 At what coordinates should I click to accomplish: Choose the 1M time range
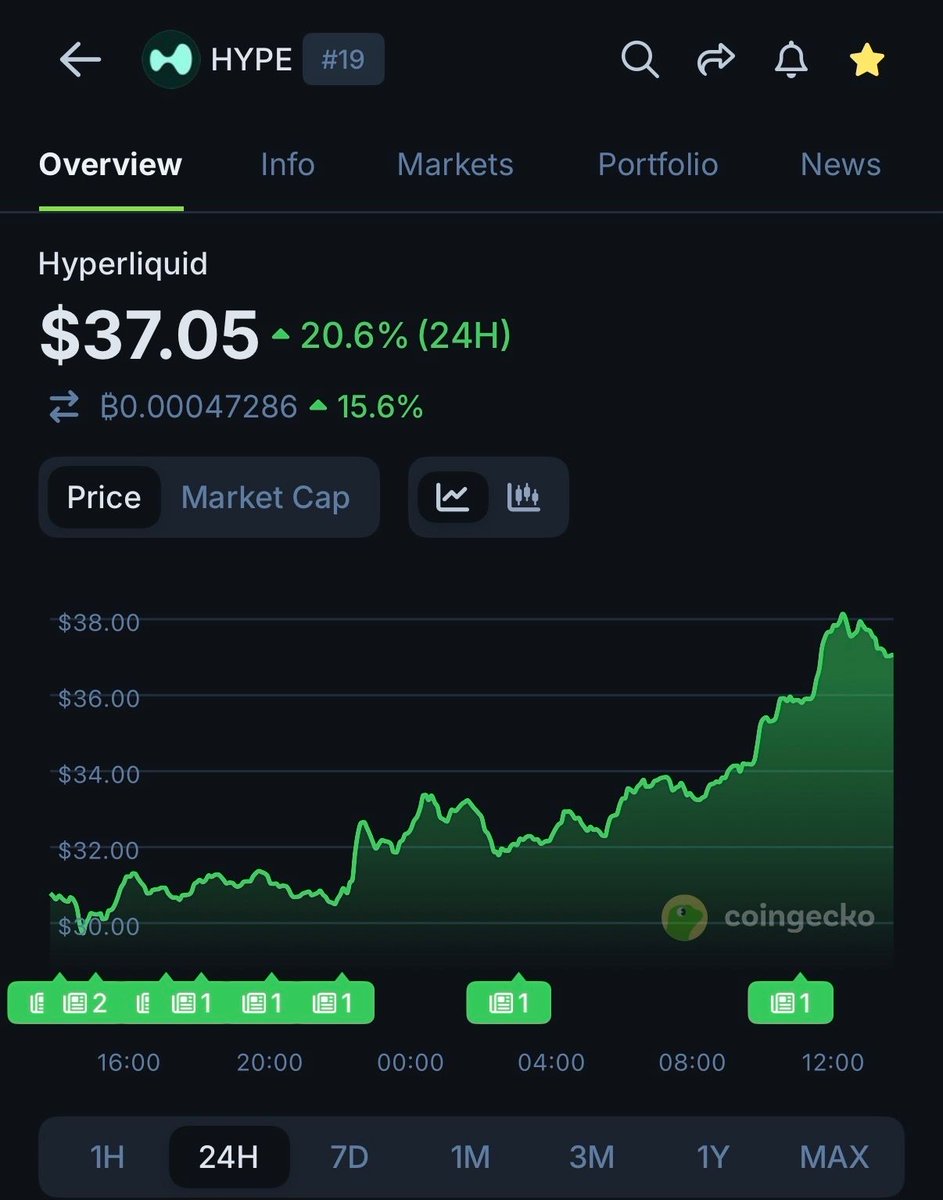470,1157
